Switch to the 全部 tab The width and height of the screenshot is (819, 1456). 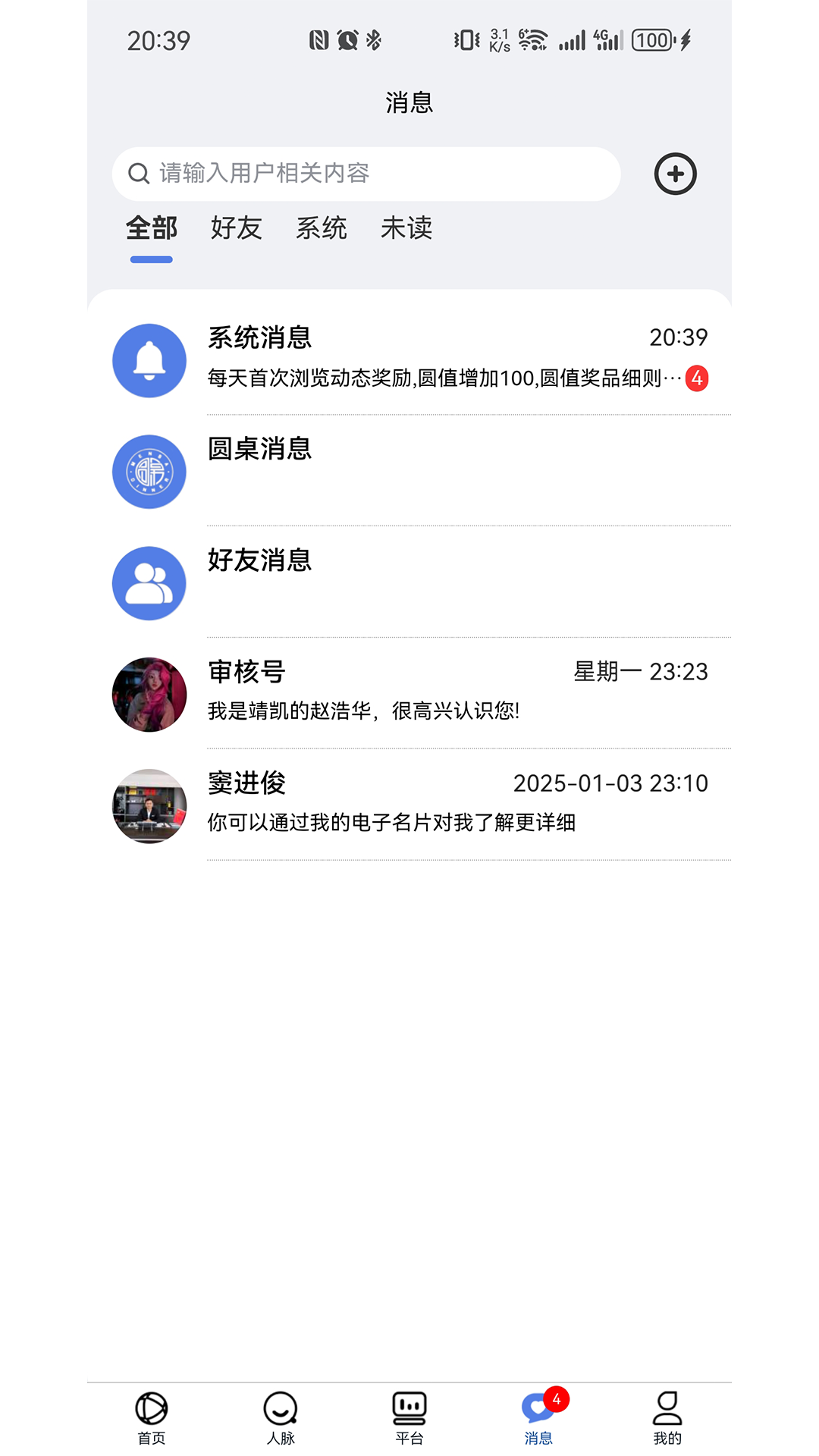click(x=151, y=228)
